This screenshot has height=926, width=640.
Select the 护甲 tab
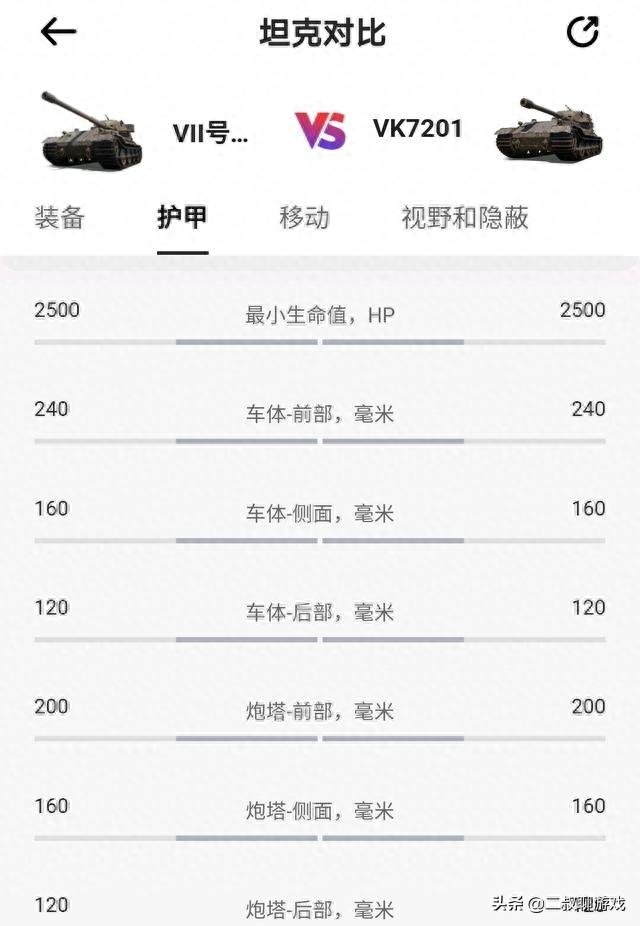click(x=182, y=217)
